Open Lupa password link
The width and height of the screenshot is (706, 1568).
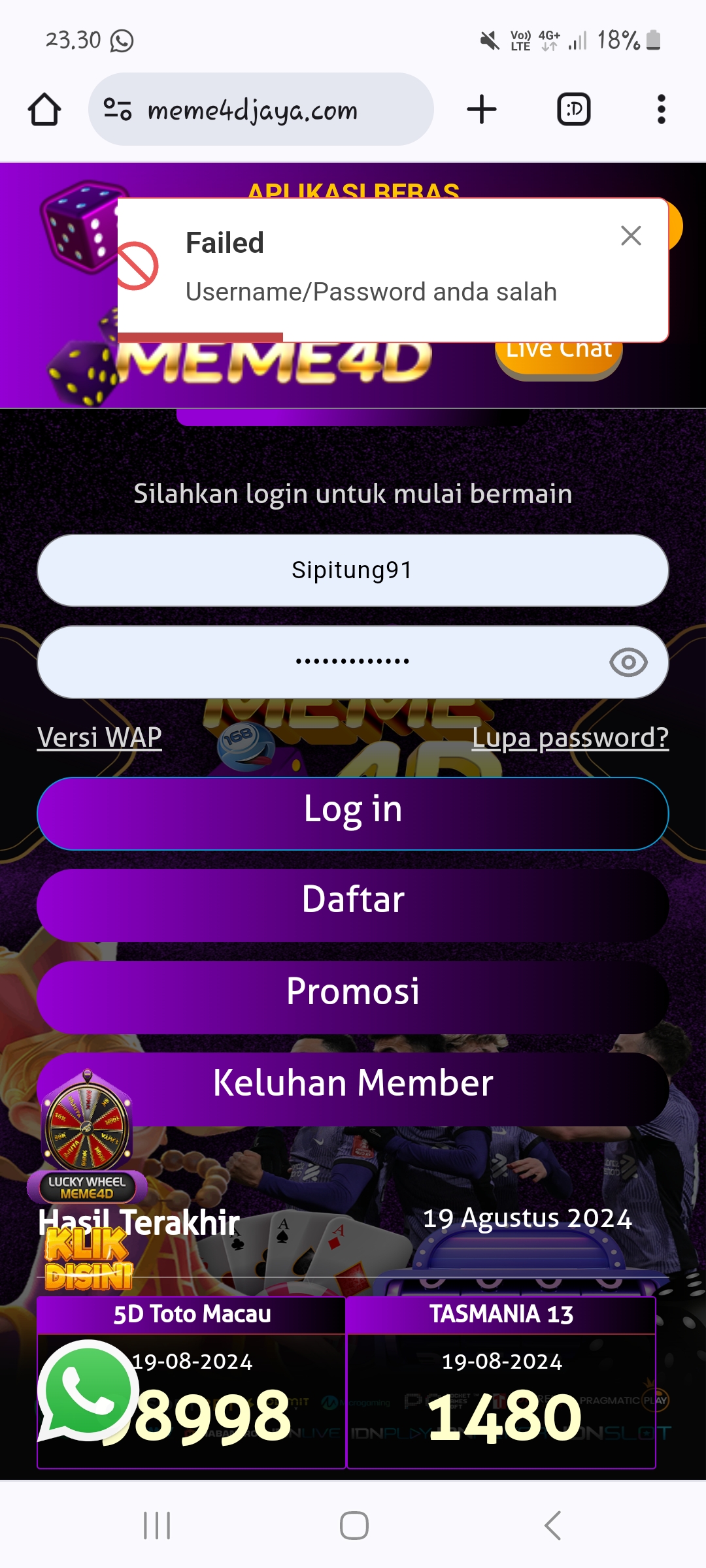[571, 738]
